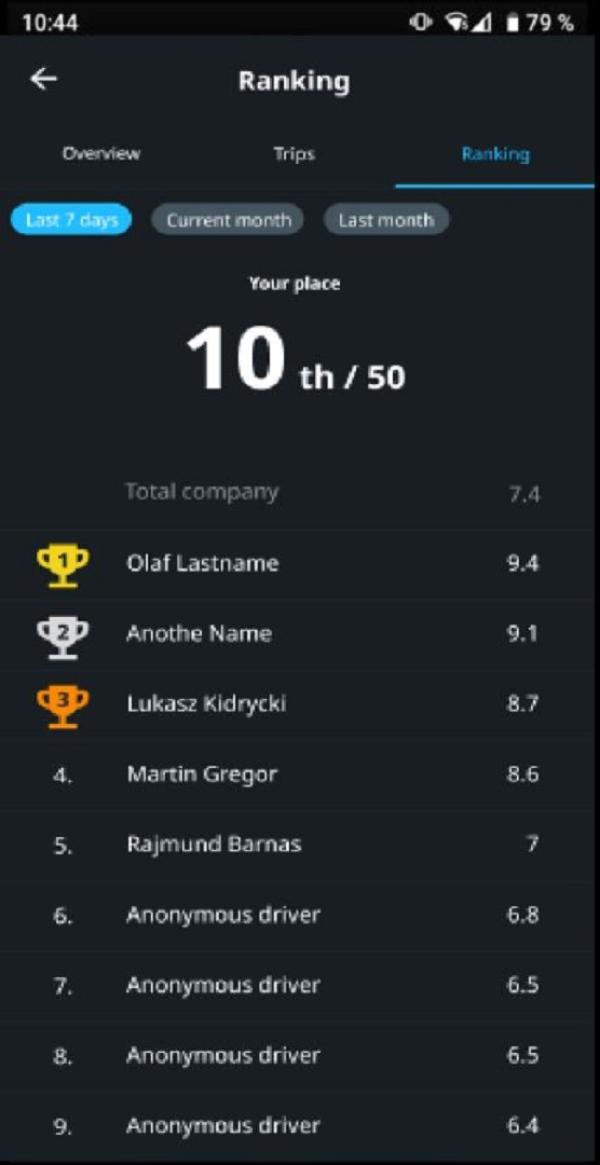Select the Ranking tab
Screen dimensions: 600x1165
(x=495, y=155)
